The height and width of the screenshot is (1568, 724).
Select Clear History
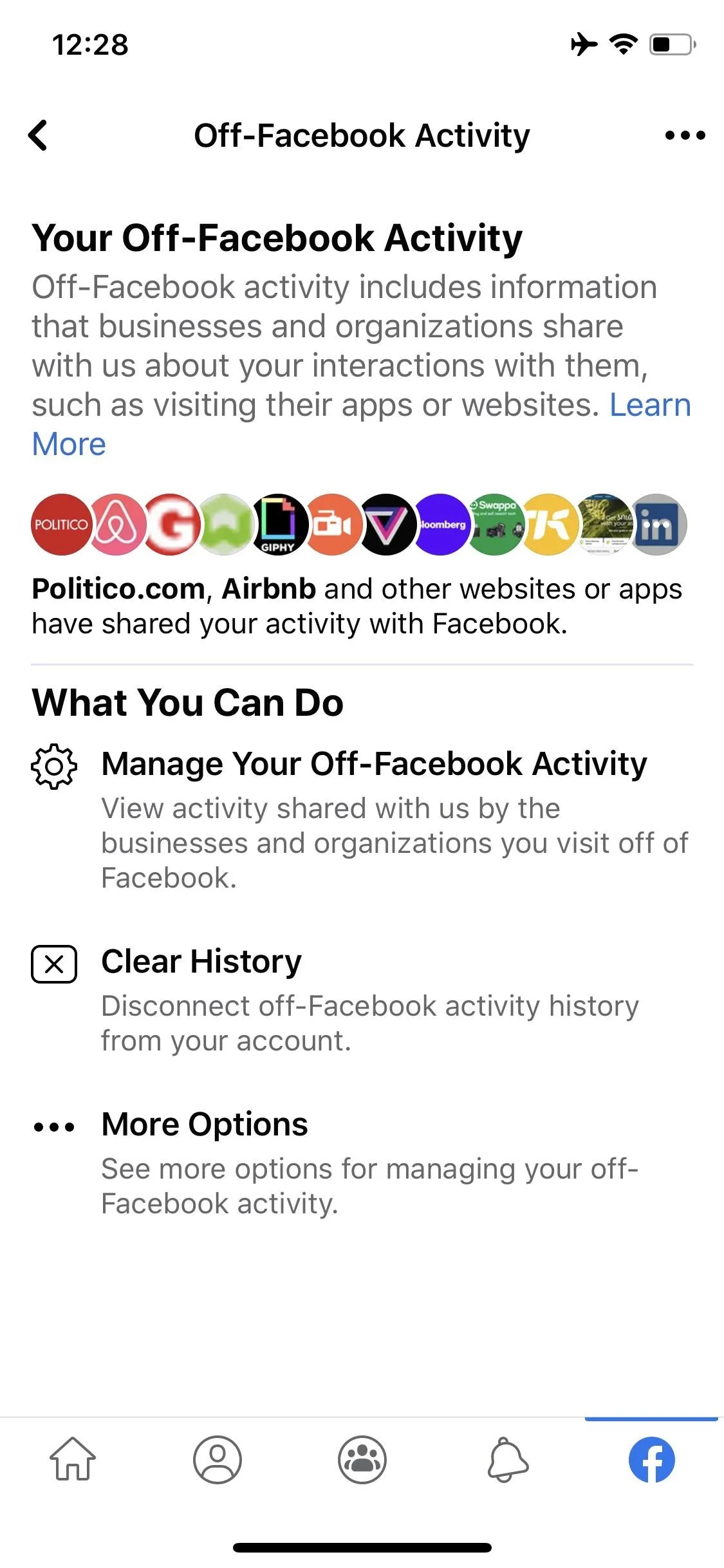pyautogui.click(x=362, y=999)
